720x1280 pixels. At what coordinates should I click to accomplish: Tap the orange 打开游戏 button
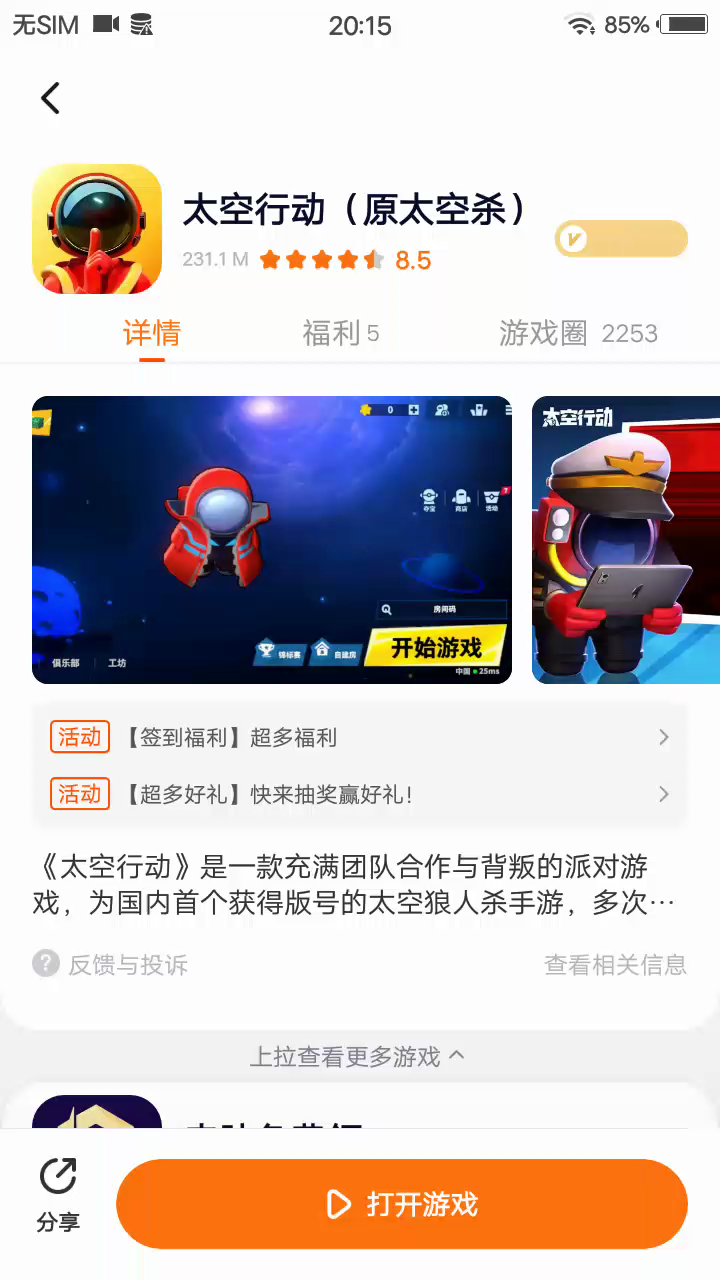(x=402, y=1204)
